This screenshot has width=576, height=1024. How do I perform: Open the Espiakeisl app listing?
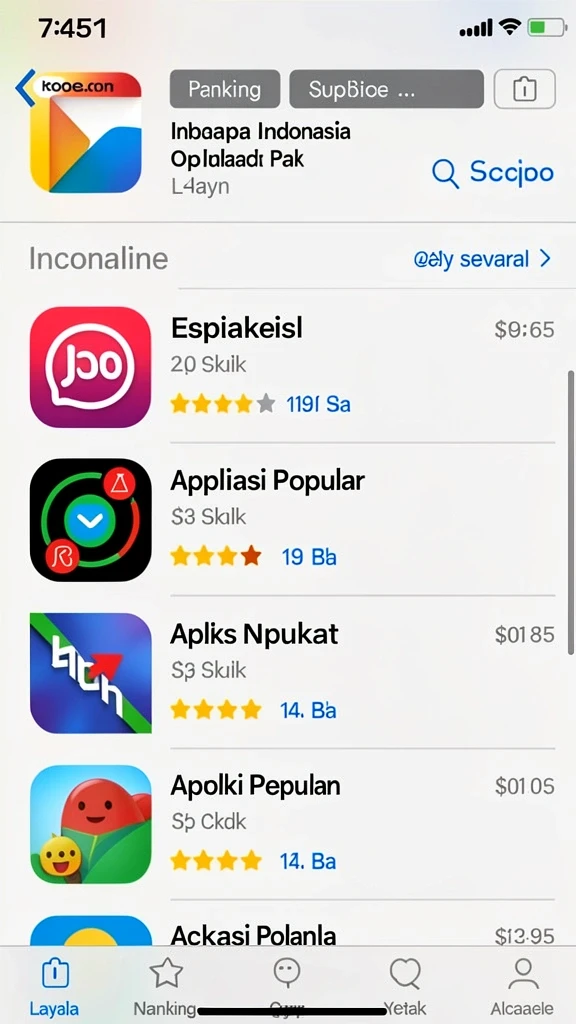[293, 367]
